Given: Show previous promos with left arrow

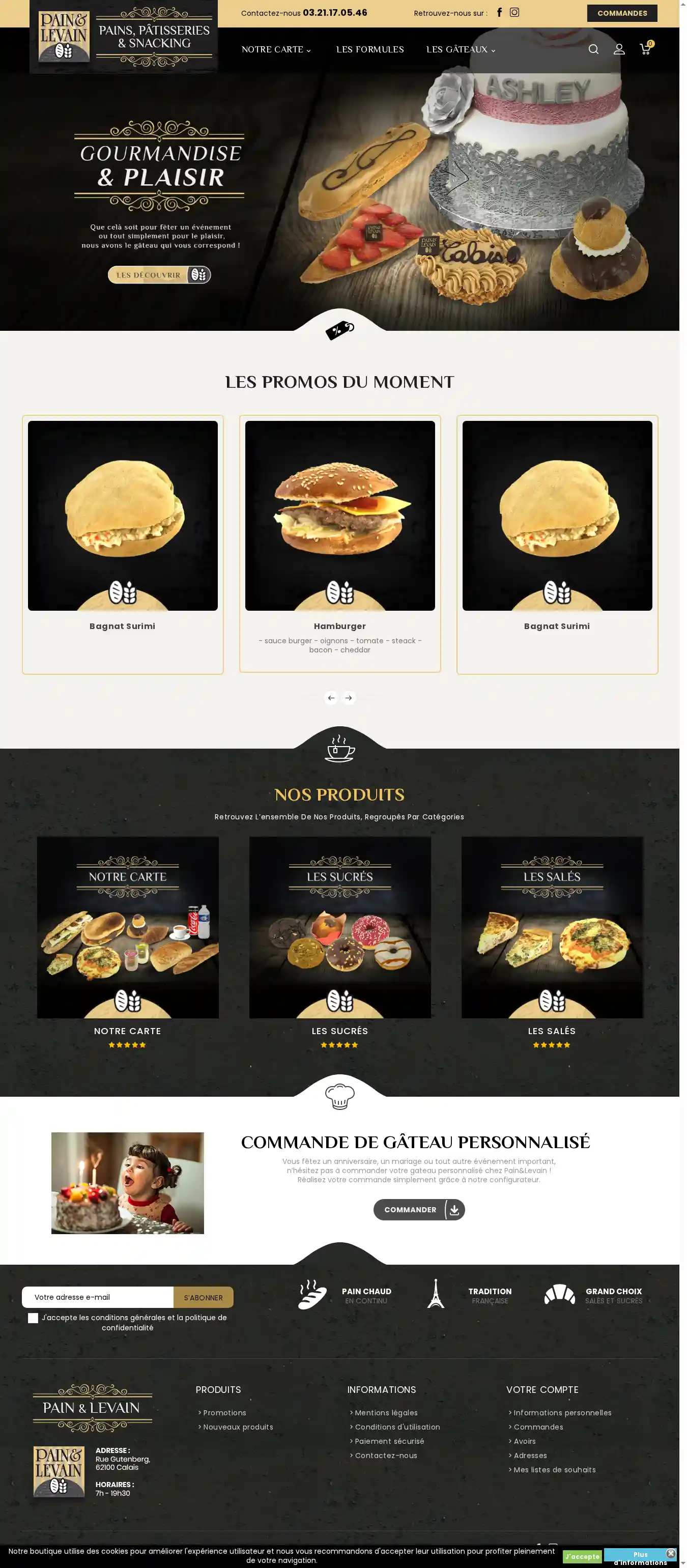Looking at the screenshot, I should tap(331, 698).
